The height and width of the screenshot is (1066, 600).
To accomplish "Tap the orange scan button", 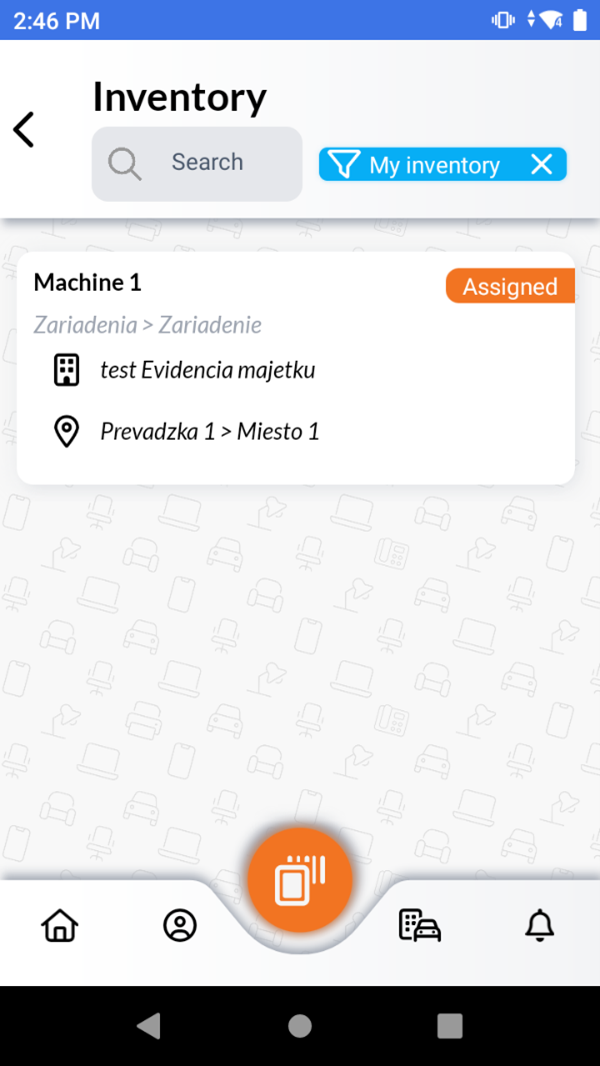I will click(x=300, y=880).
